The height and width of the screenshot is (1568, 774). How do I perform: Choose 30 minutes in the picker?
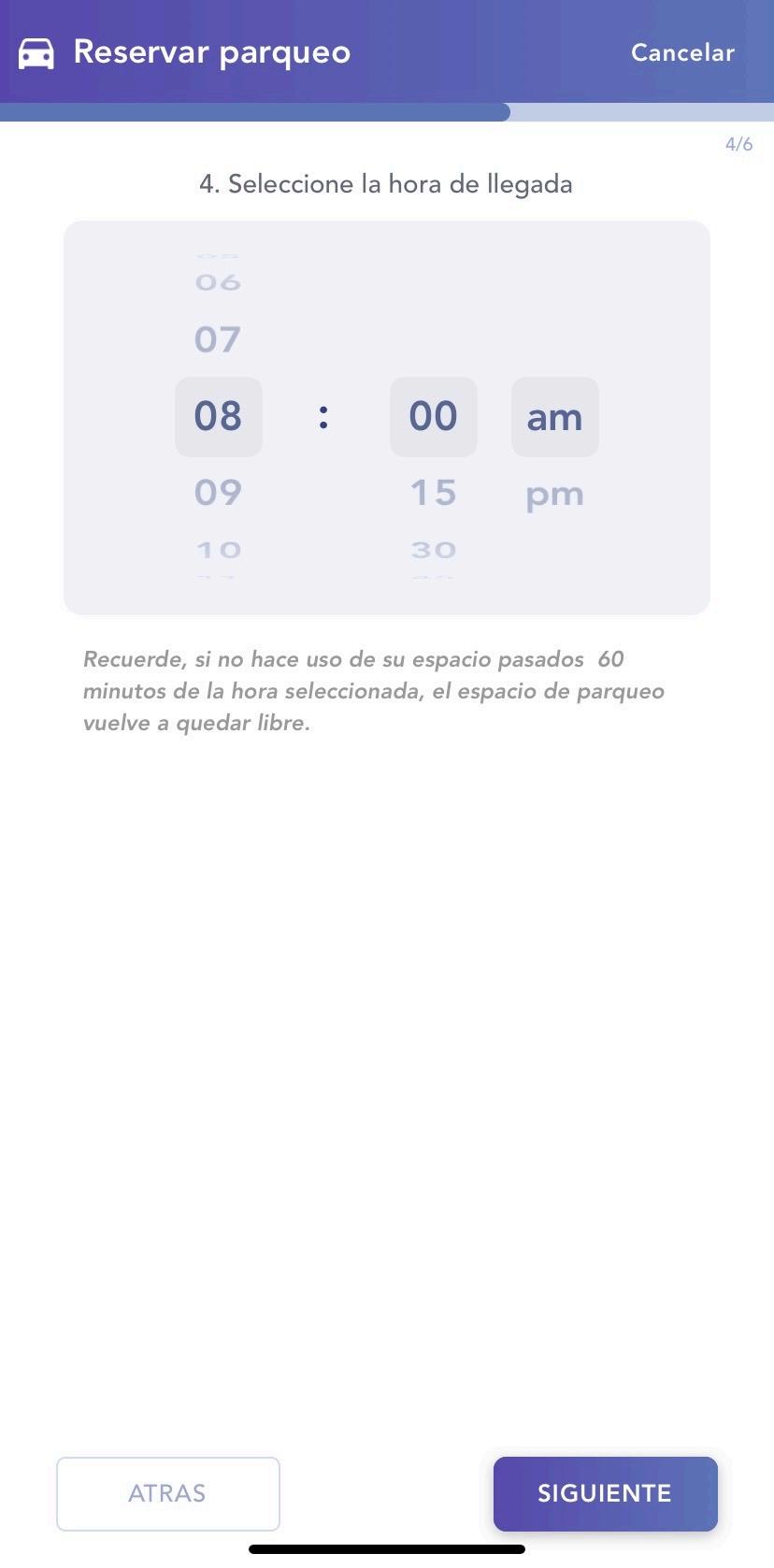[x=433, y=549]
